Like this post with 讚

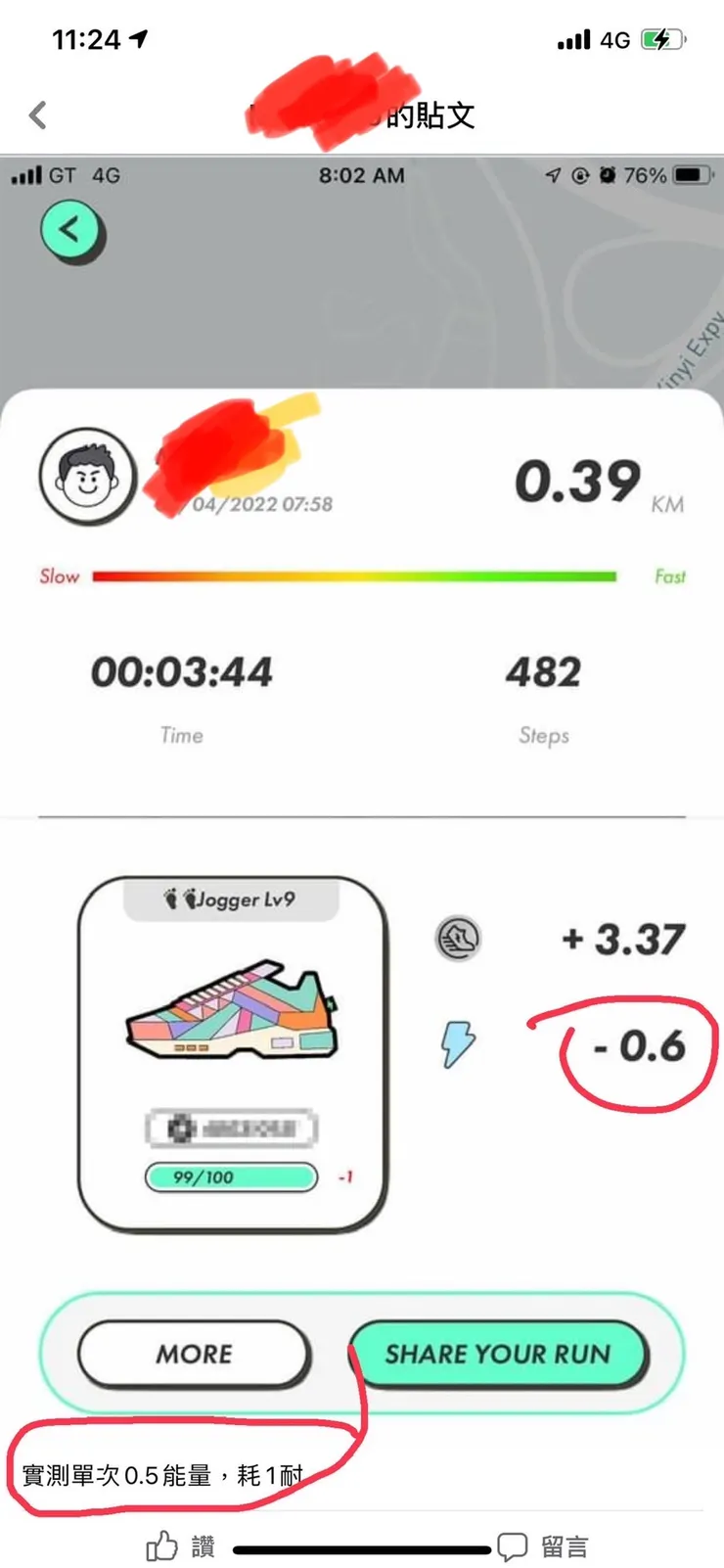(x=180, y=1546)
